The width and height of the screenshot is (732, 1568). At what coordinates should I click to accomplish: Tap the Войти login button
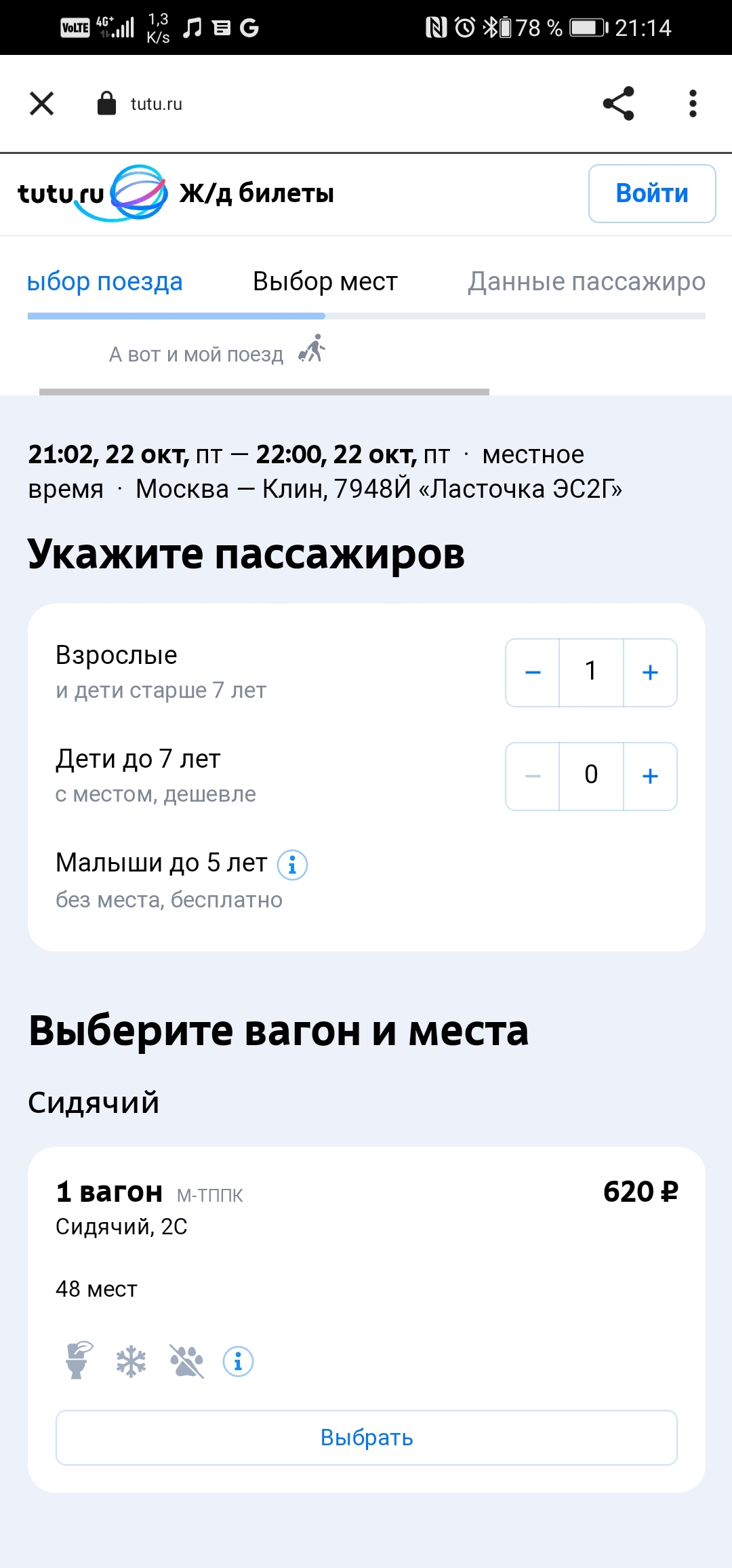pyautogui.click(x=651, y=193)
